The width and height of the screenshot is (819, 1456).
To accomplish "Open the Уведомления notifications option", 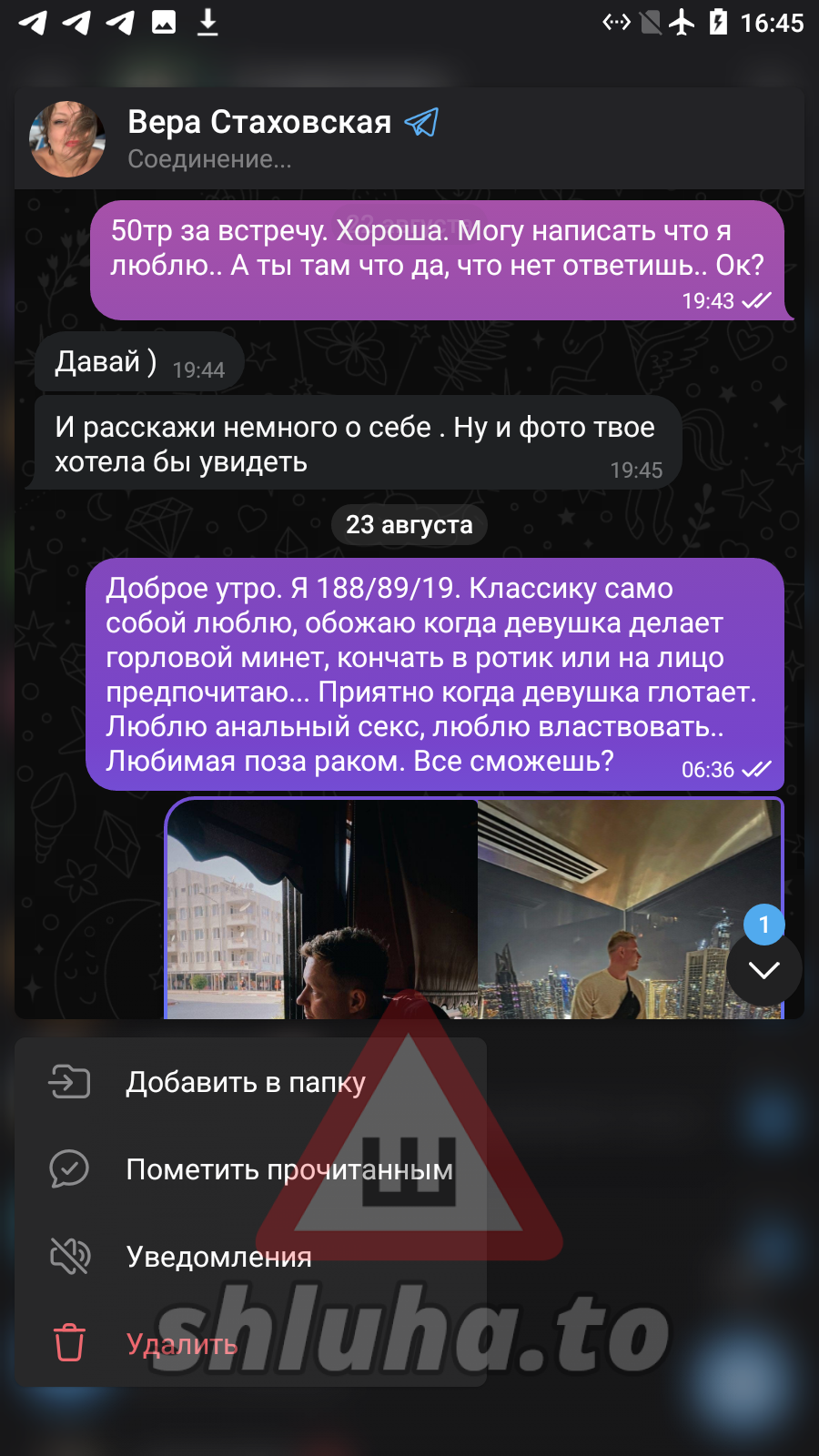I will pos(218,1257).
